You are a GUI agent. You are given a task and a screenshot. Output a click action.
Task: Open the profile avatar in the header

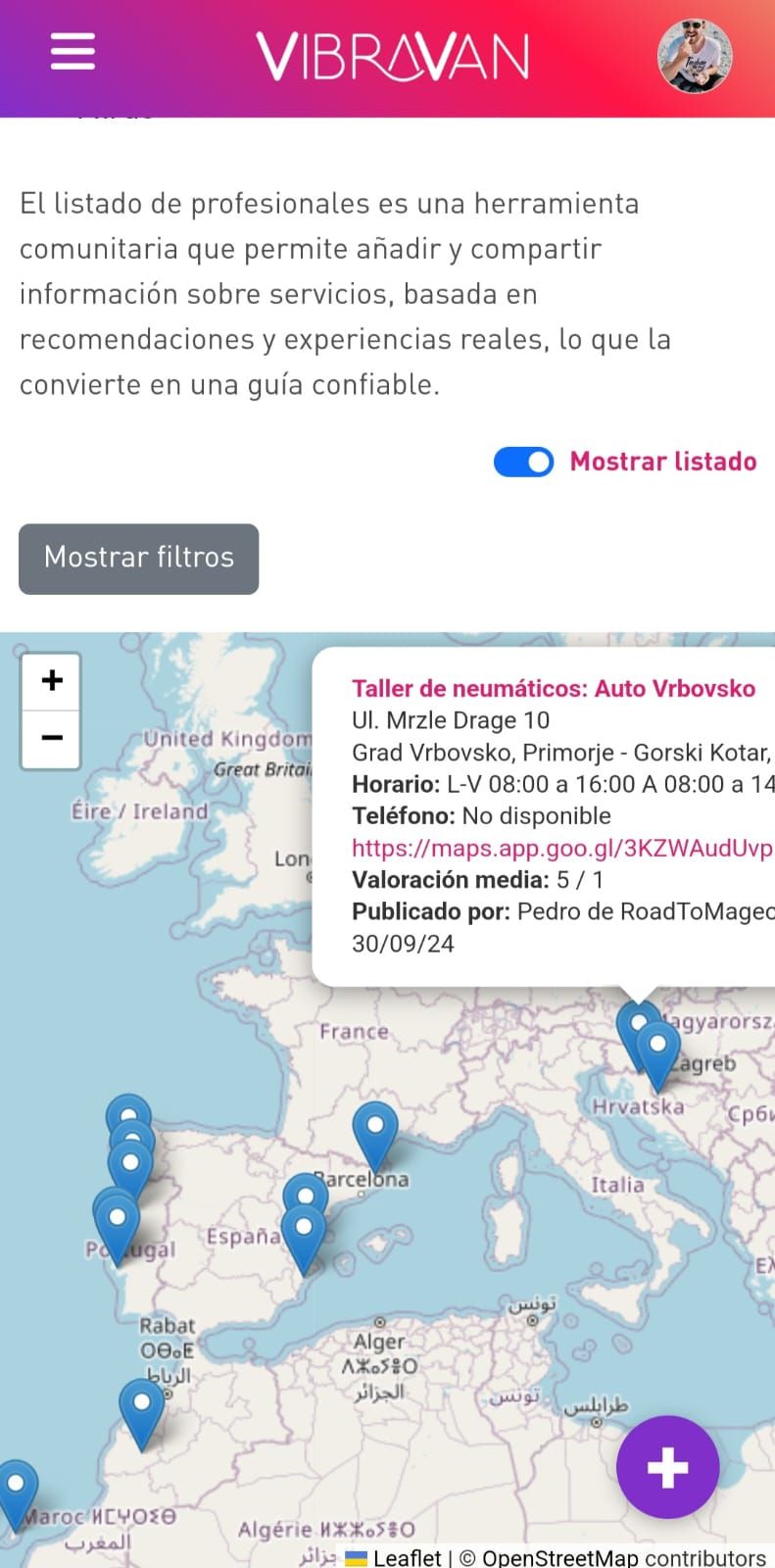(696, 56)
